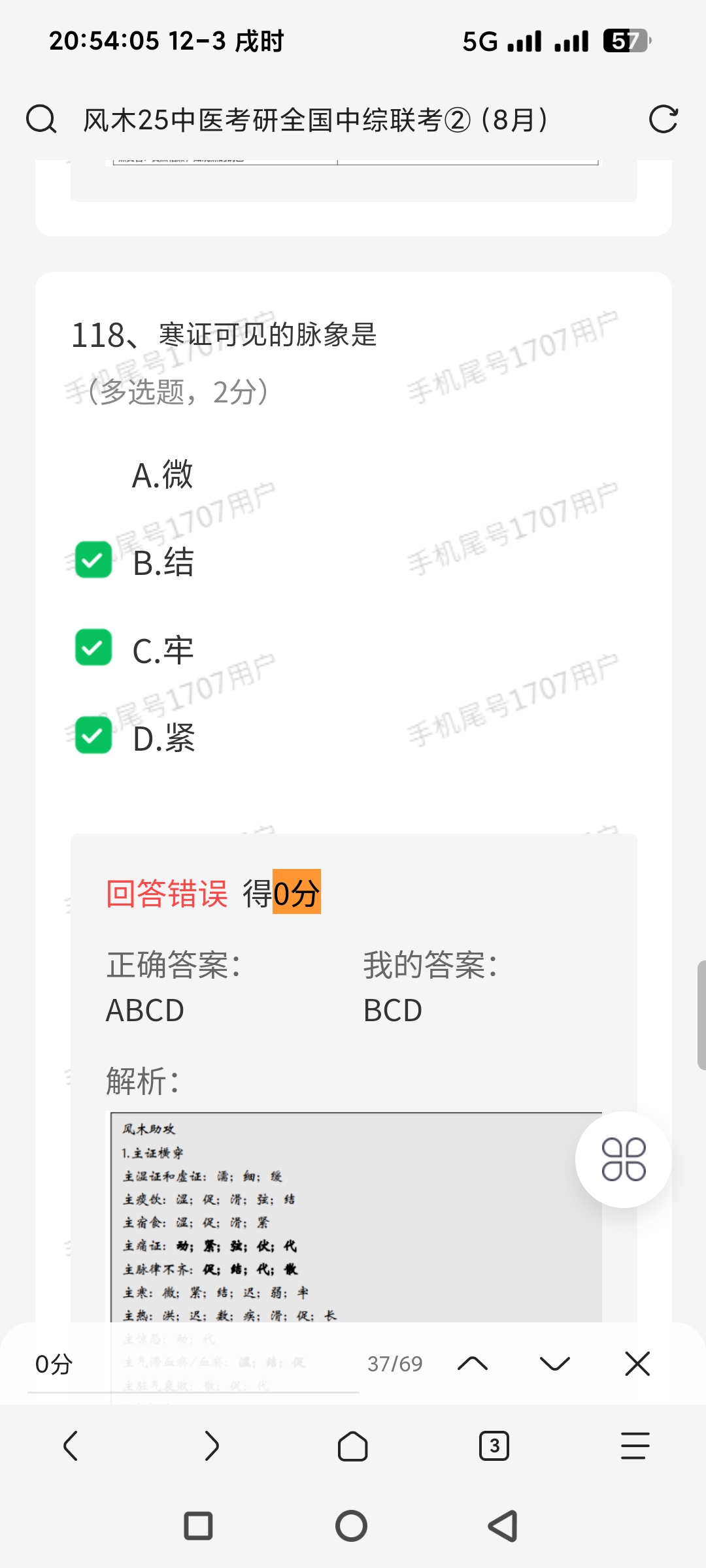
Task: Reload the page with the refresh icon
Action: 663,120
